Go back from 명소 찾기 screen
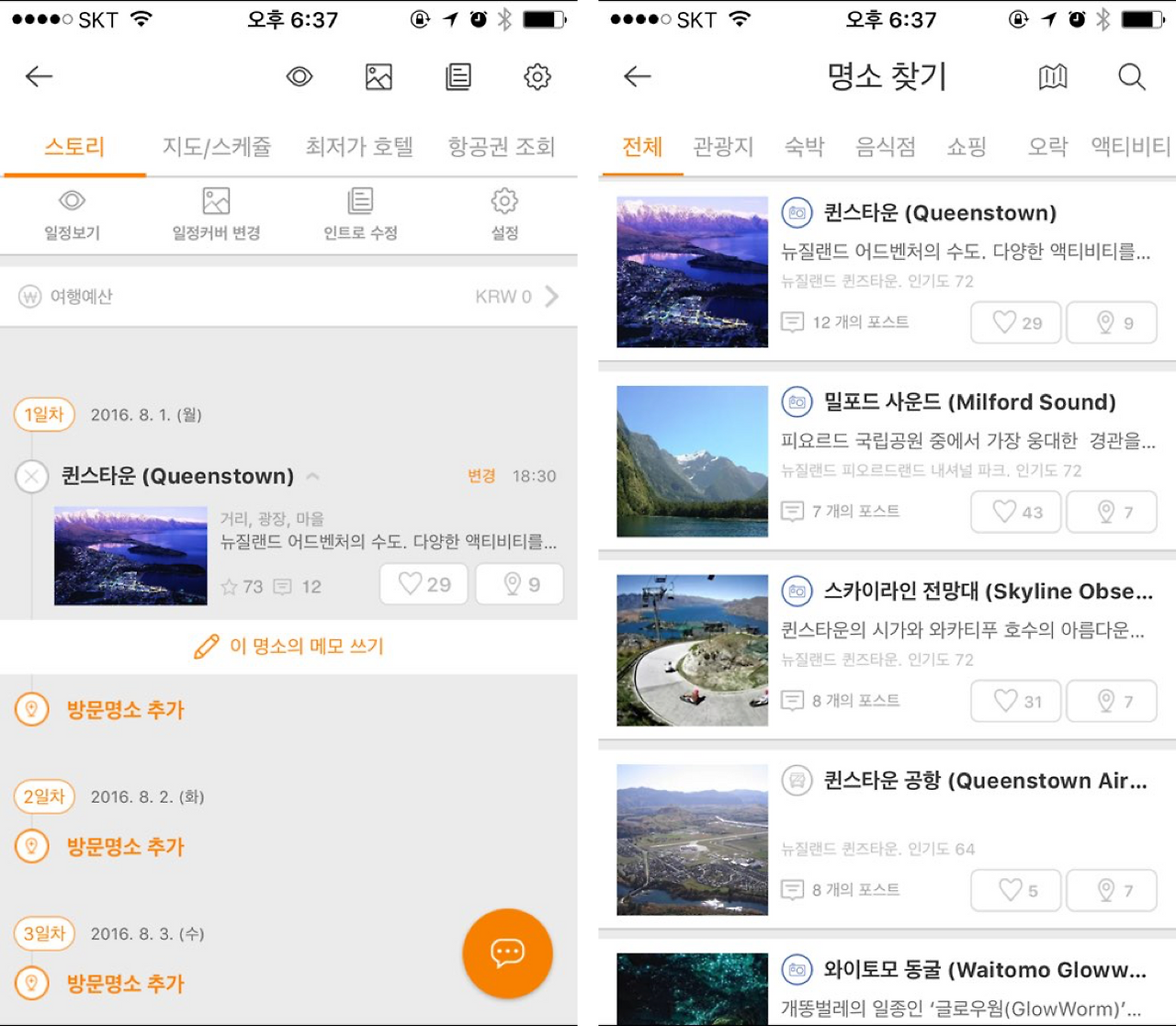 point(637,76)
